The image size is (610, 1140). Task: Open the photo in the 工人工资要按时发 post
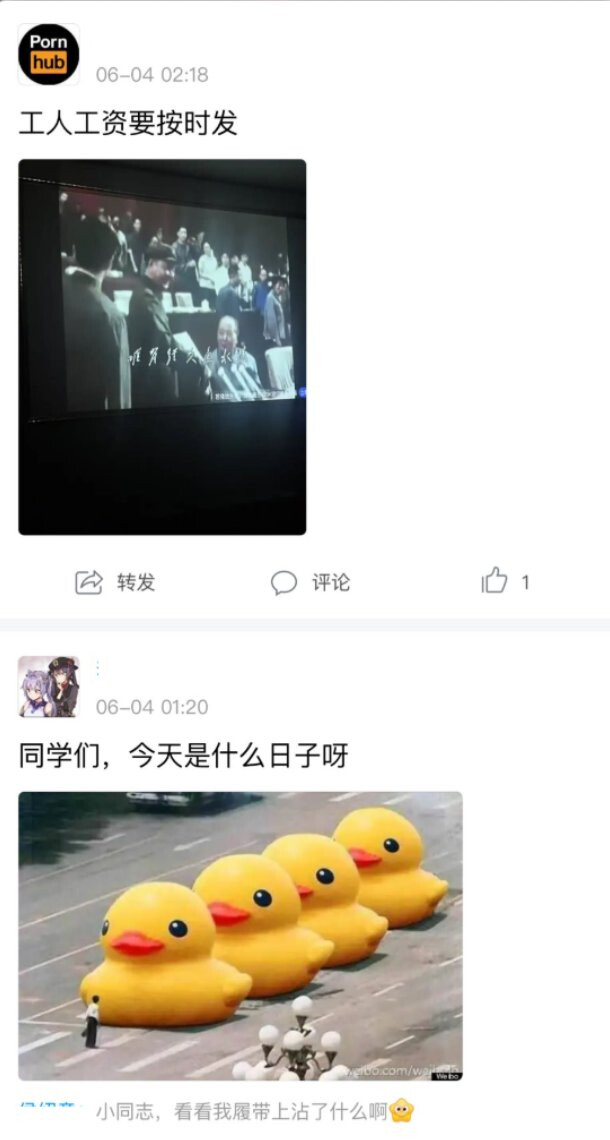pyautogui.click(x=162, y=346)
